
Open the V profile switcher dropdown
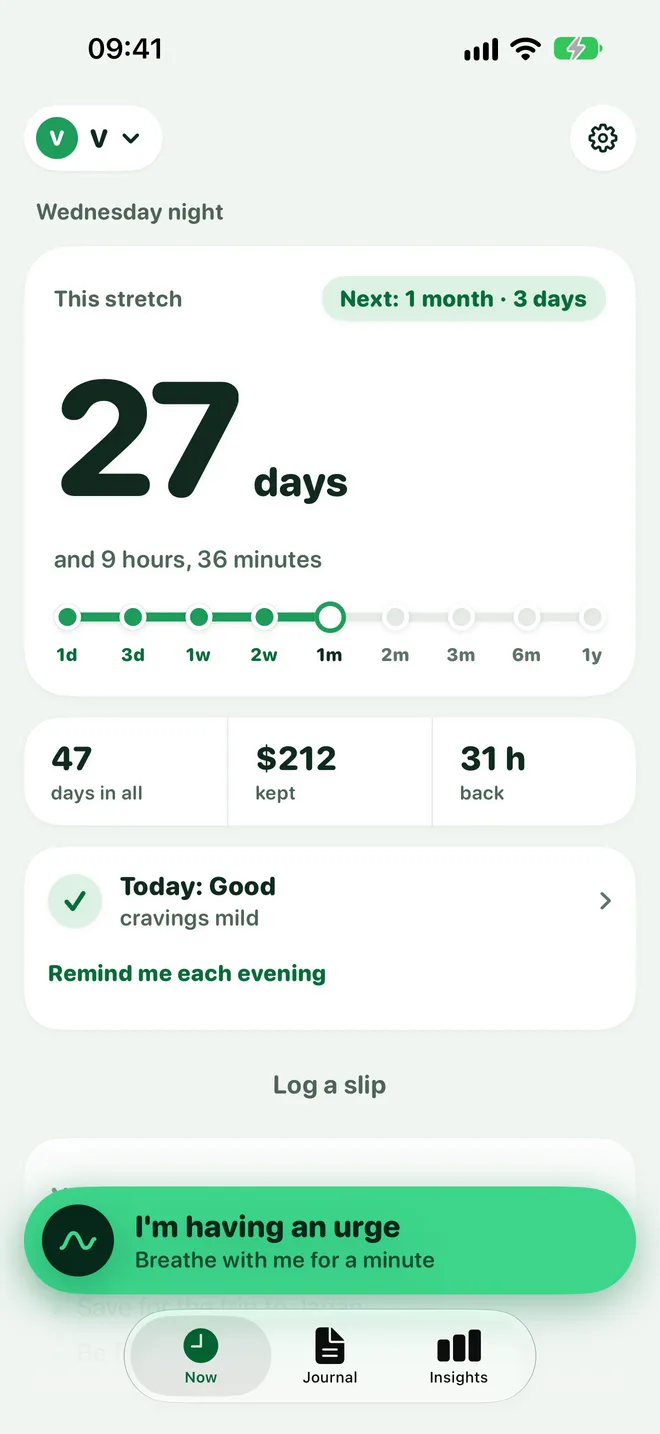pyautogui.click(x=93, y=138)
